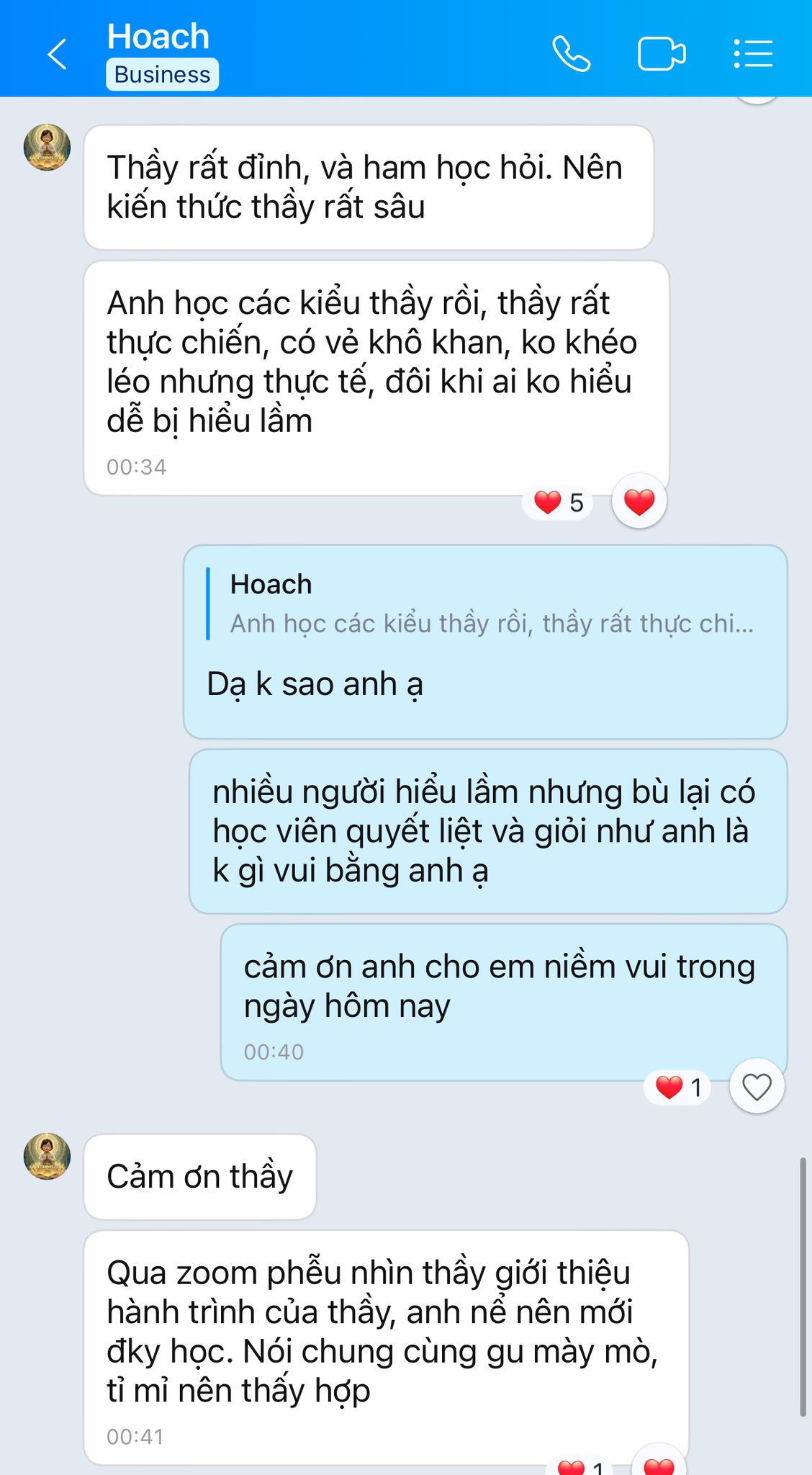Tap heart reaction button on 00:34 message
Screen dimensions: 812x1475
pyautogui.click(x=639, y=501)
